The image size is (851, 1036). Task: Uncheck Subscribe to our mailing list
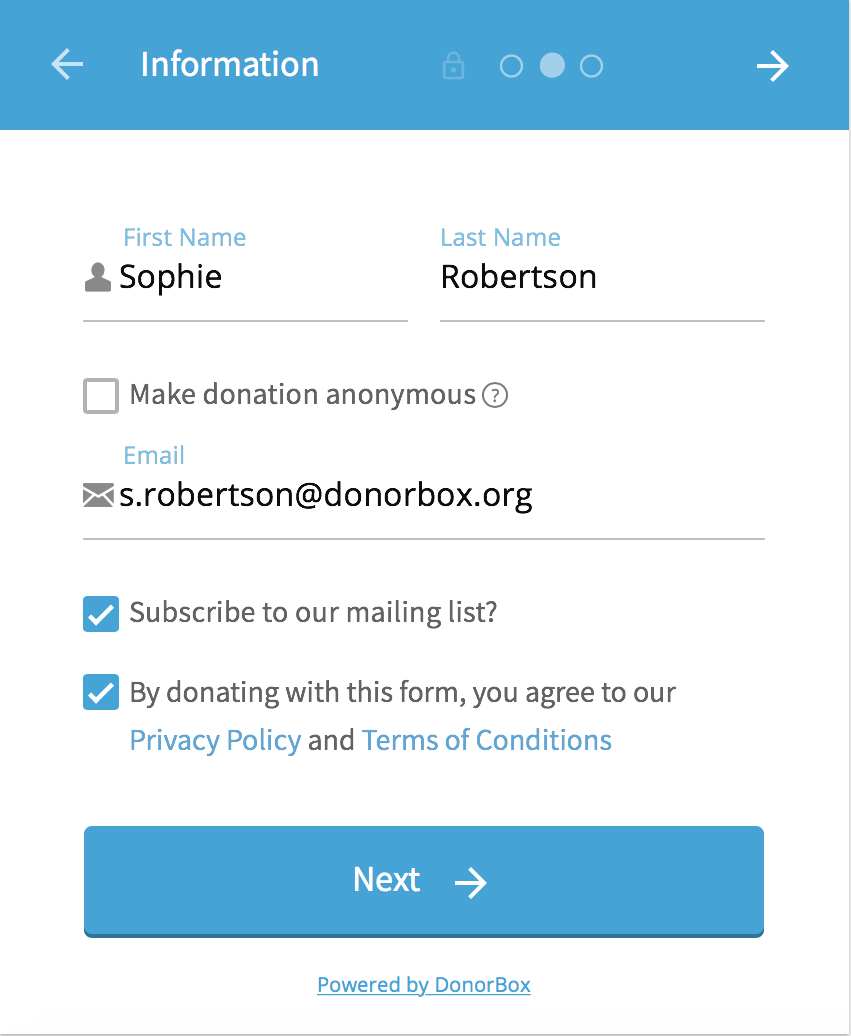pos(101,613)
